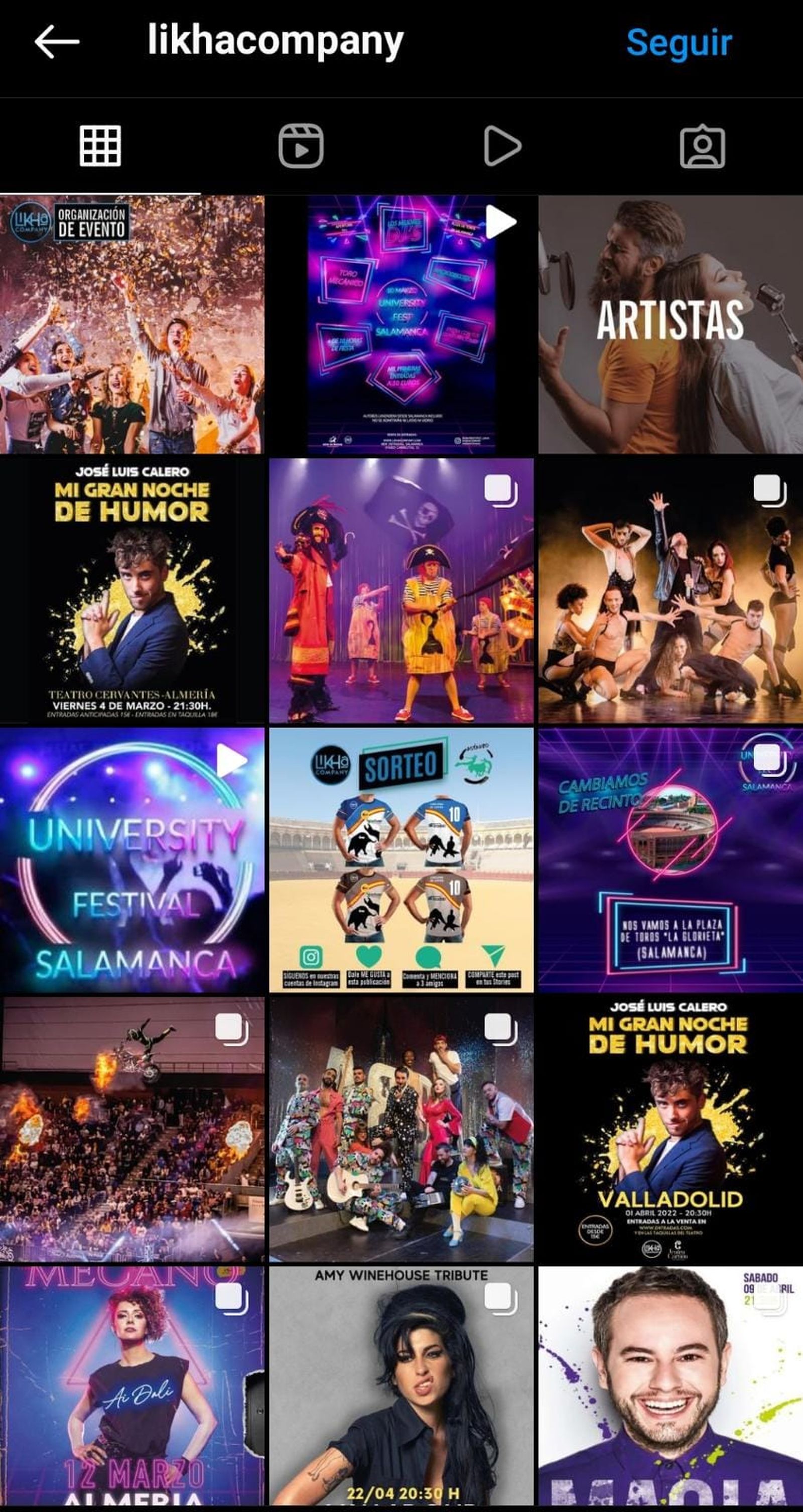Screen dimensions: 803x1512
Task: Open the colorful suits band post
Action: [401, 1128]
